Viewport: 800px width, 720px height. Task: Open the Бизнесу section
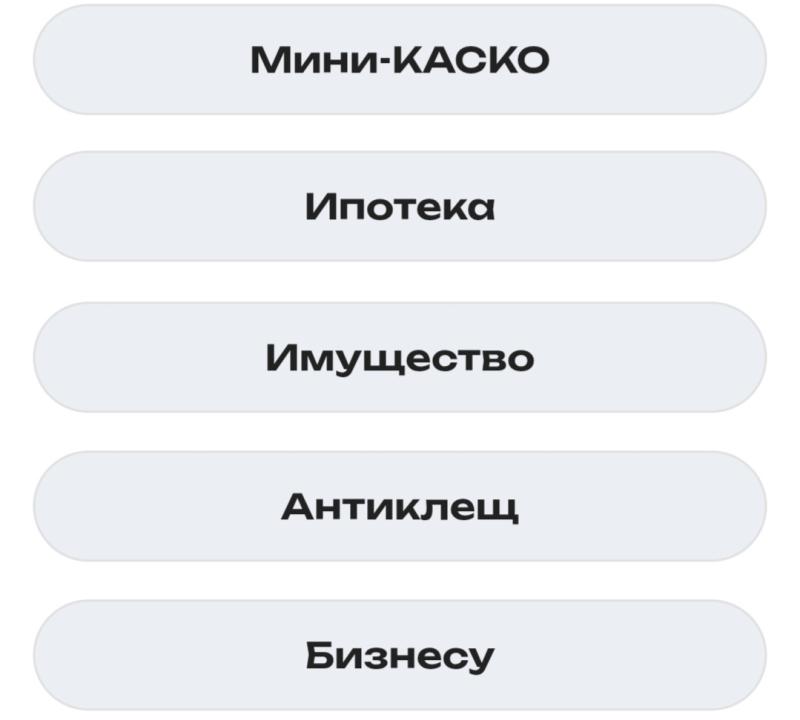tap(400, 655)
